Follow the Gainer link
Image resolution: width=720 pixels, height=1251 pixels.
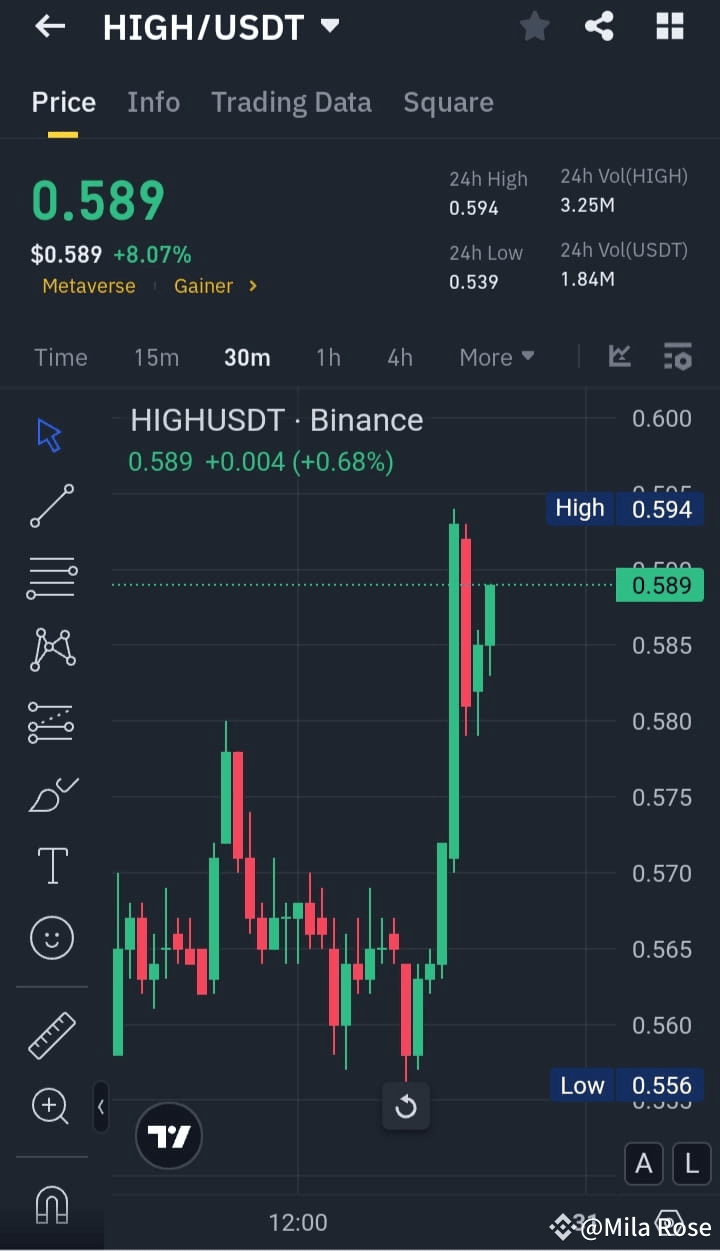[205, 287]
